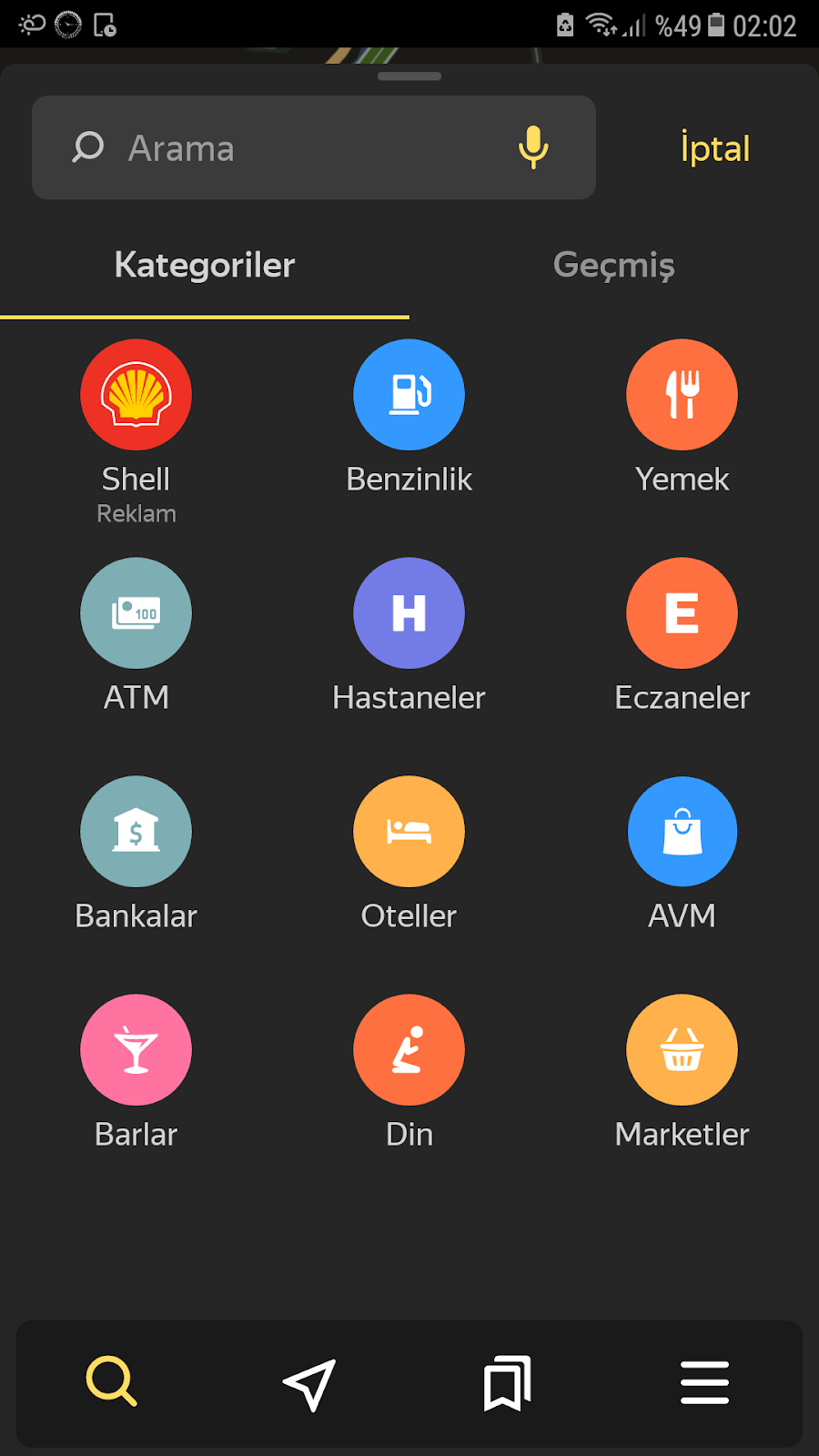This screenshot has width=819, height=1456.
Task: Start voice search with the microphone
Action: [x=533, y=147]
